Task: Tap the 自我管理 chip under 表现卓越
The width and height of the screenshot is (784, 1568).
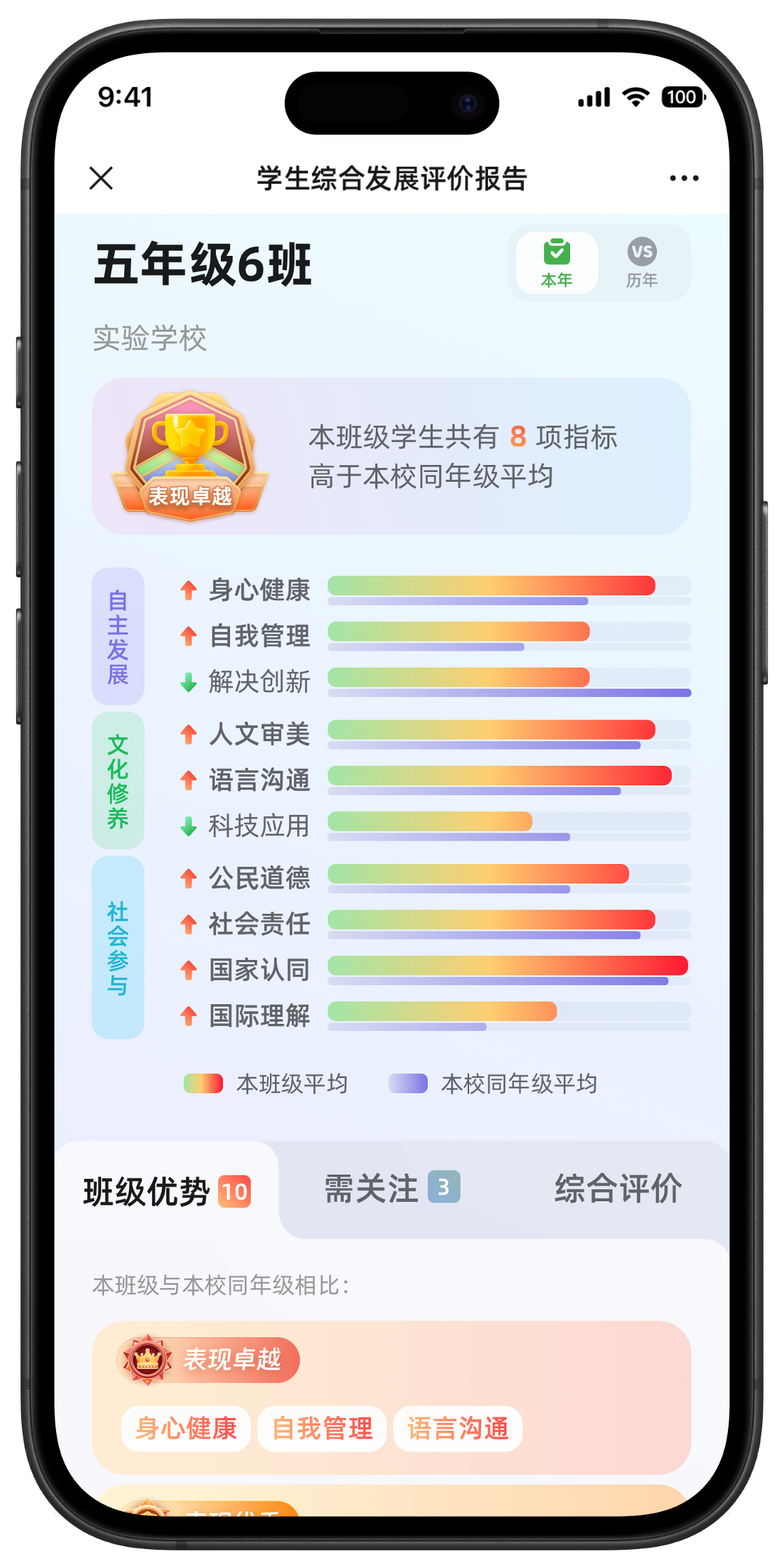Action: coord(322,1428)
